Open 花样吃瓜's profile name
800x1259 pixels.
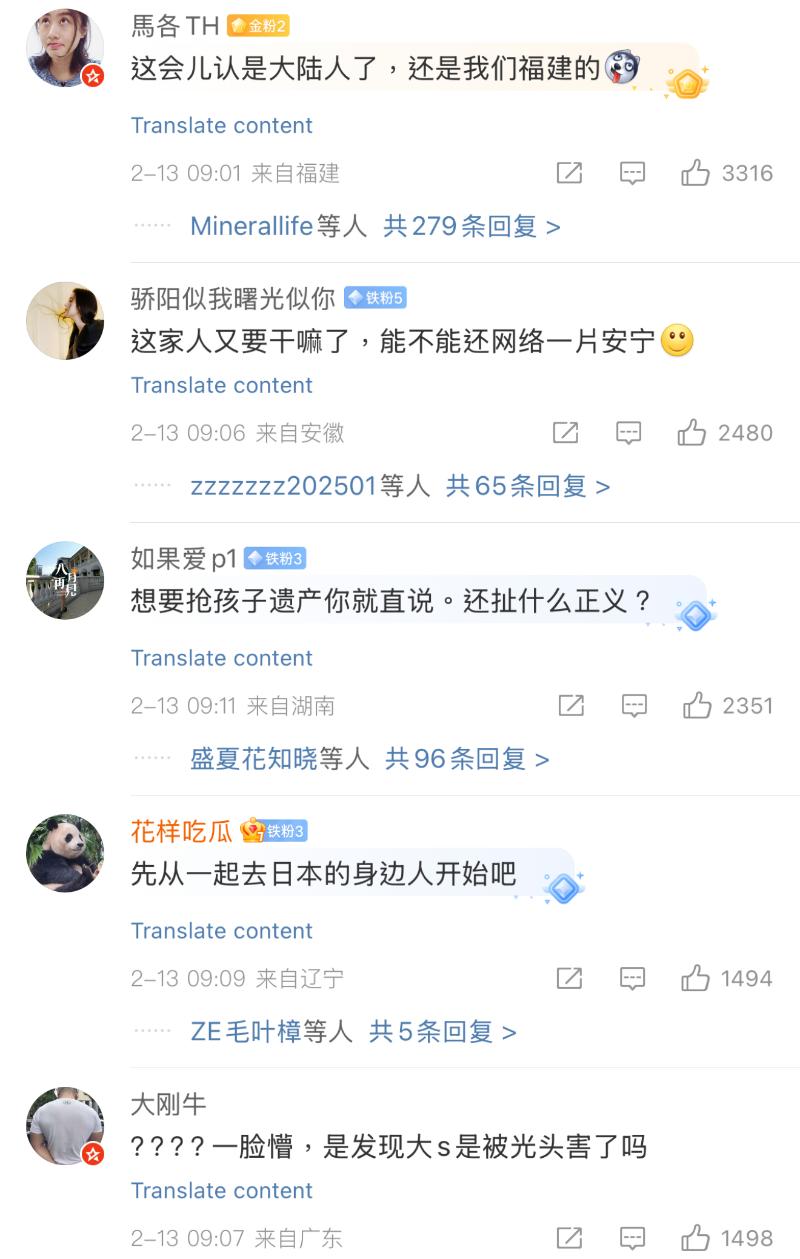(x=182, y=830)
